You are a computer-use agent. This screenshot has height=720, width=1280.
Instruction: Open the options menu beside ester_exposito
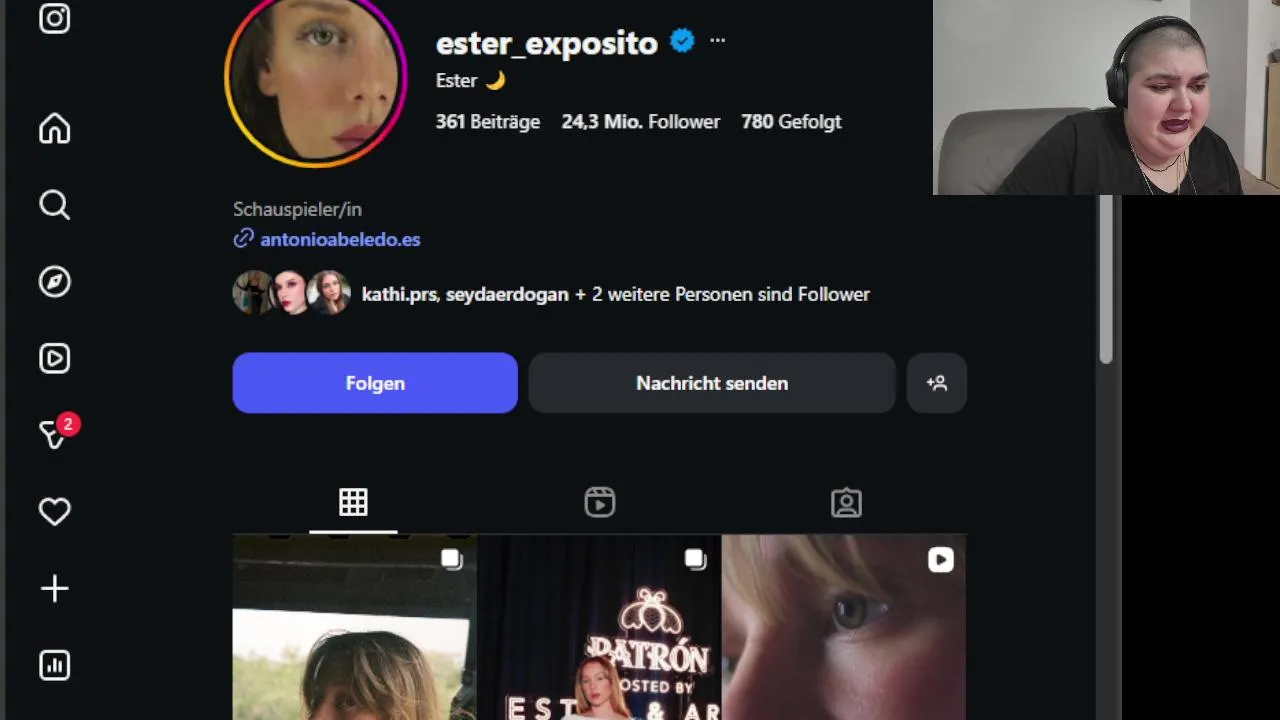point(717,41)
